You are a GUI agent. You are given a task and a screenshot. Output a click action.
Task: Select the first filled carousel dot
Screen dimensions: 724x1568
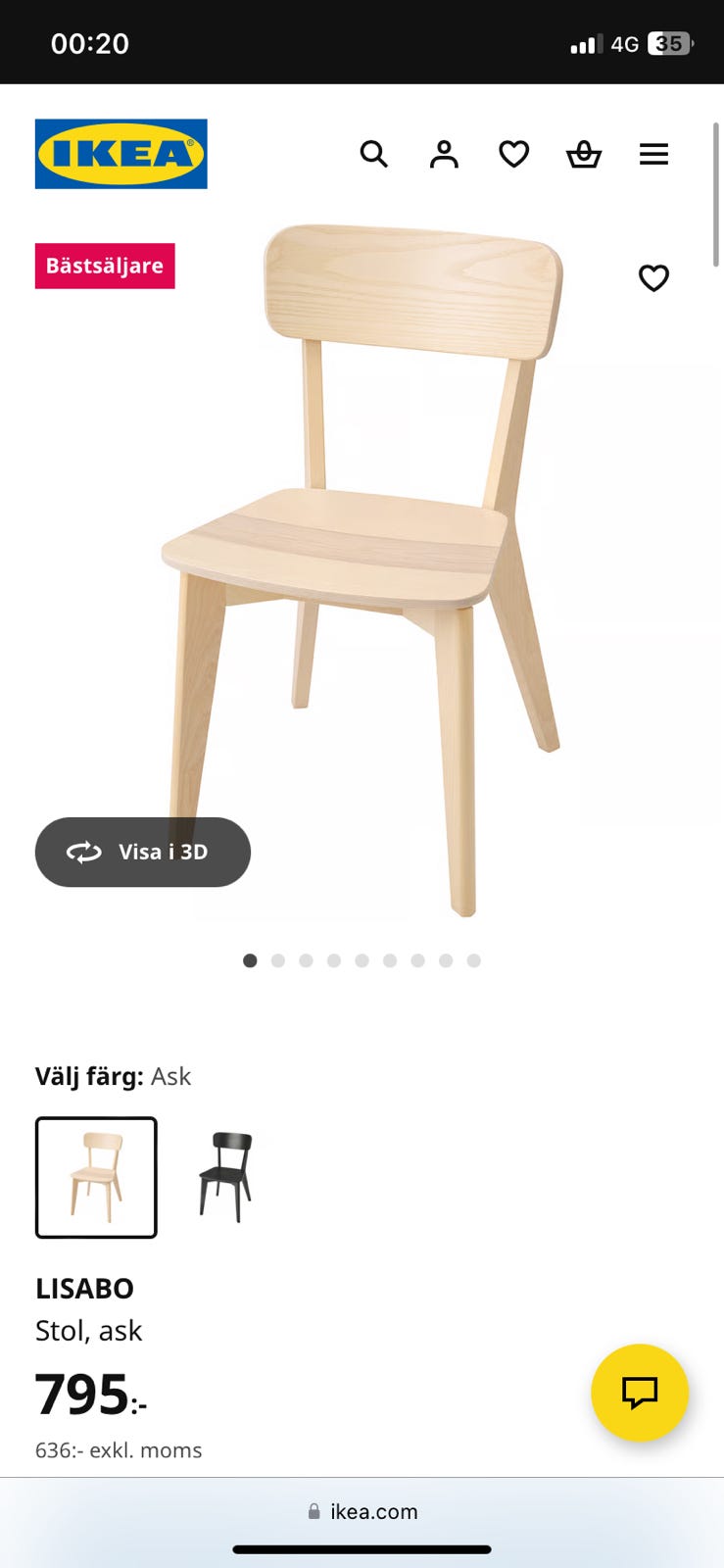[x=250, y=960]
